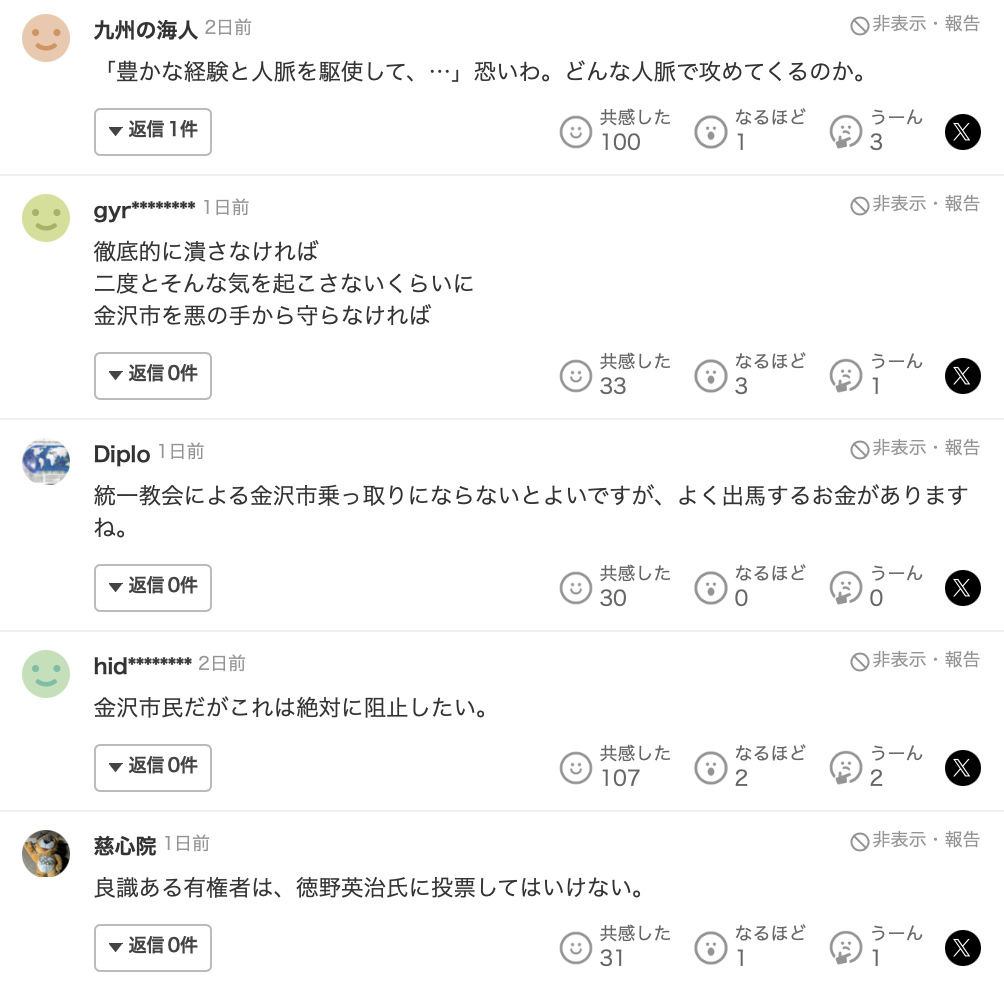Report or hide gyr********'s comment
The image size is (1004, 988).
(915, 205)
